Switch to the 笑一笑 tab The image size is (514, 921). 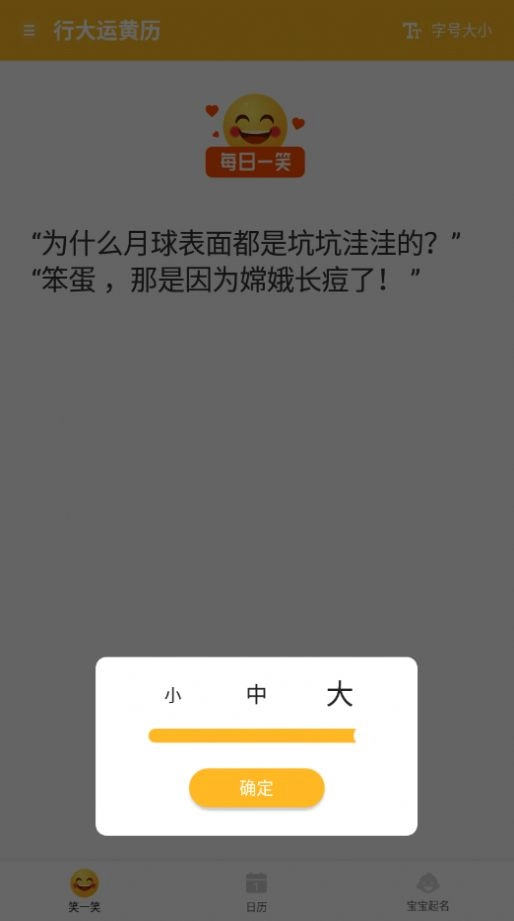click(x=85, y=890)
